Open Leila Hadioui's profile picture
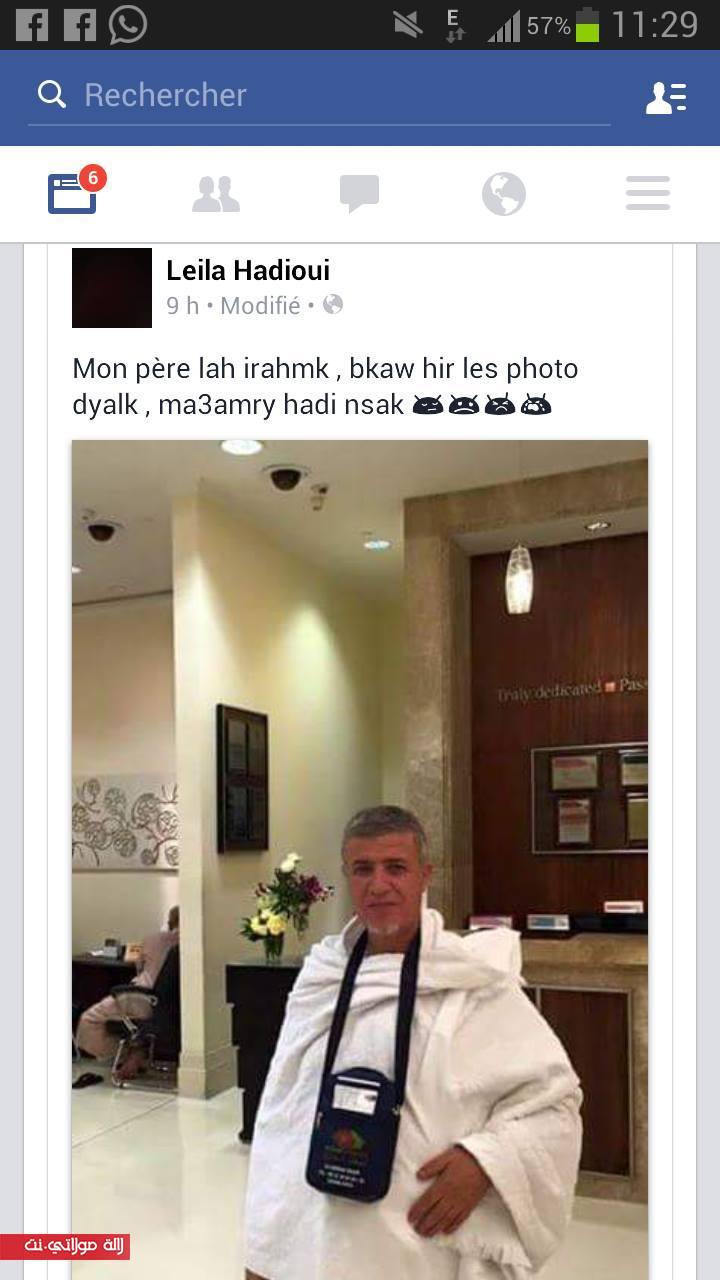The height and width of the screenshot is (1280, 720). pos(112,288)
